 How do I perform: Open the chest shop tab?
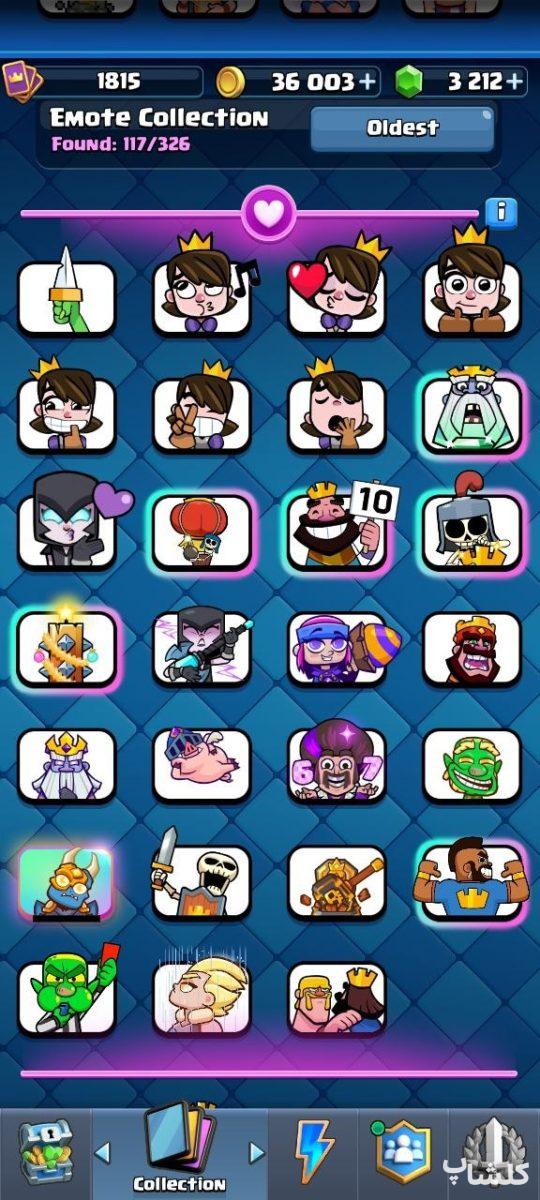[46, 1152]
